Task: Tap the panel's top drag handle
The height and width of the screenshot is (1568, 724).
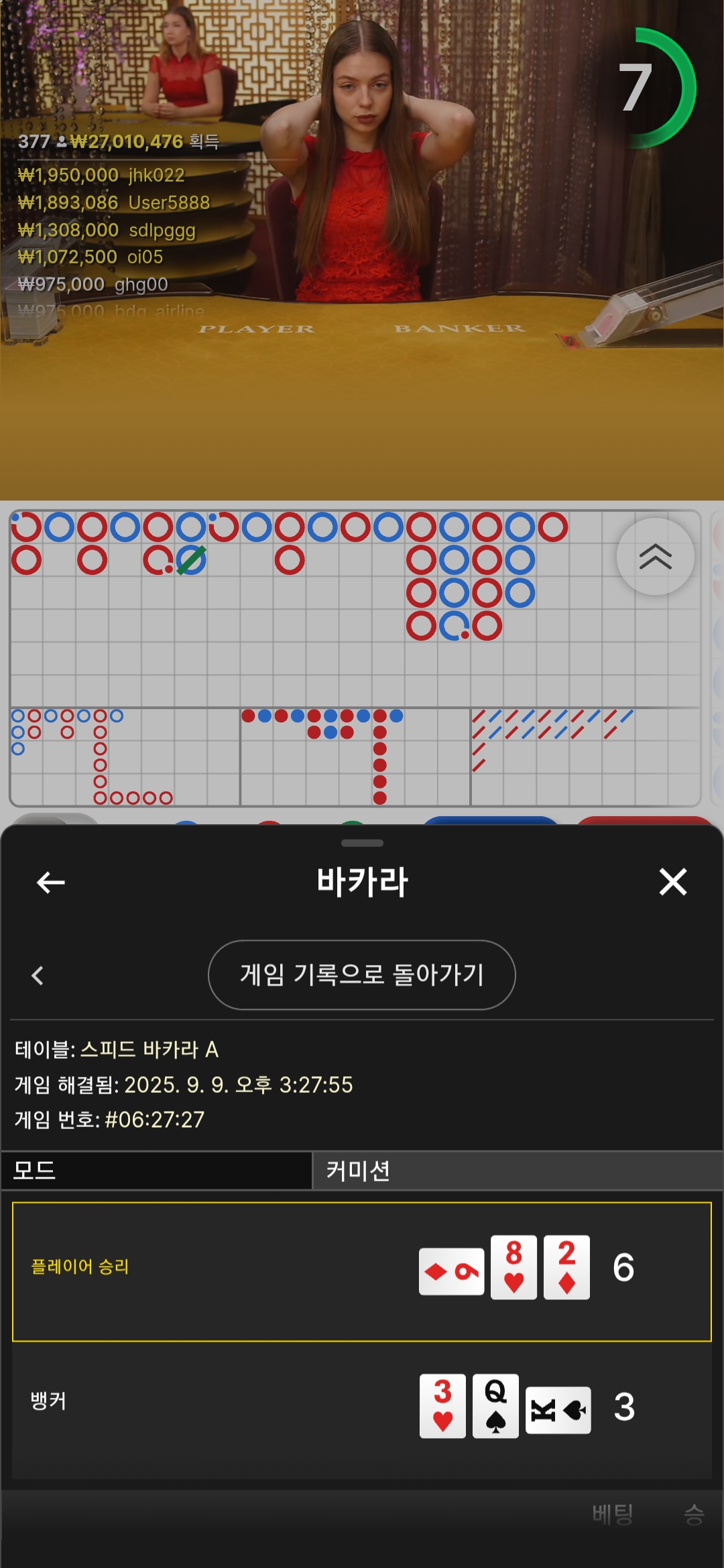Action: (x=362, y=843)
